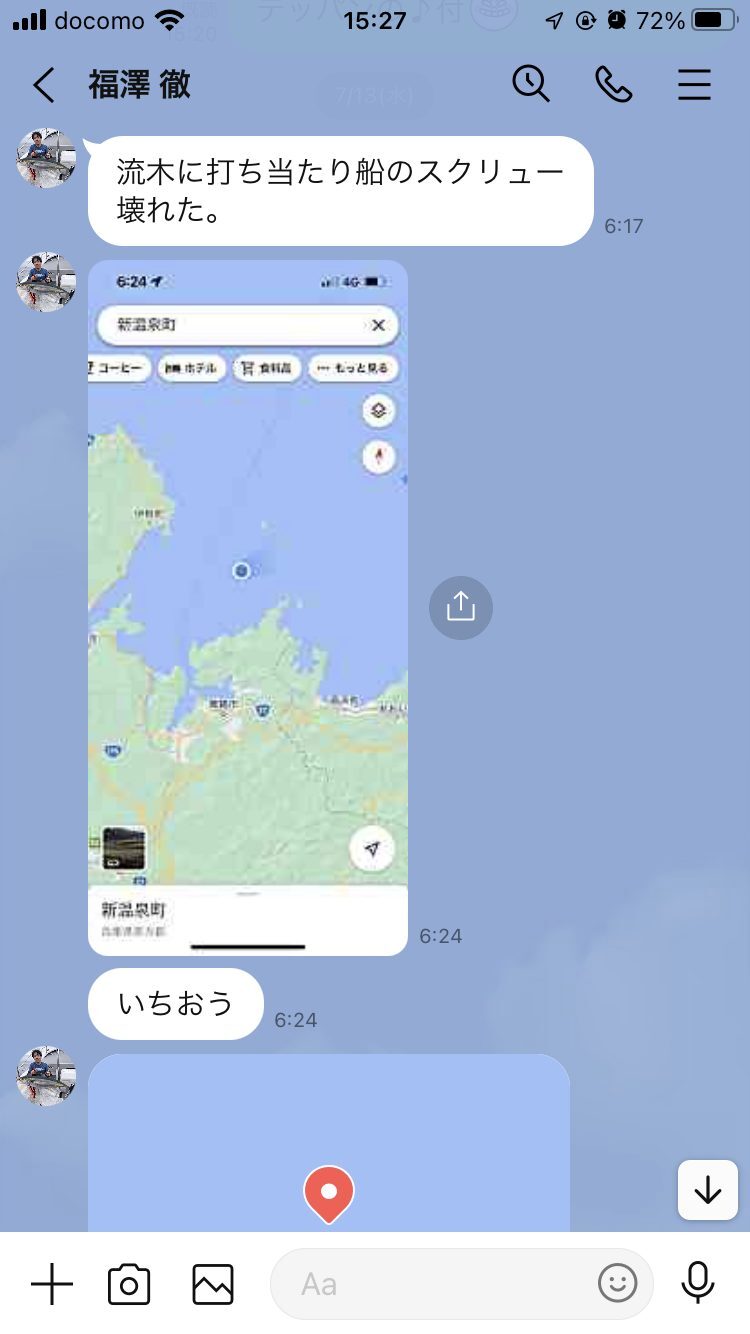View sender's profile picture beside first message
750x1334 pixels.
[46, 158]
